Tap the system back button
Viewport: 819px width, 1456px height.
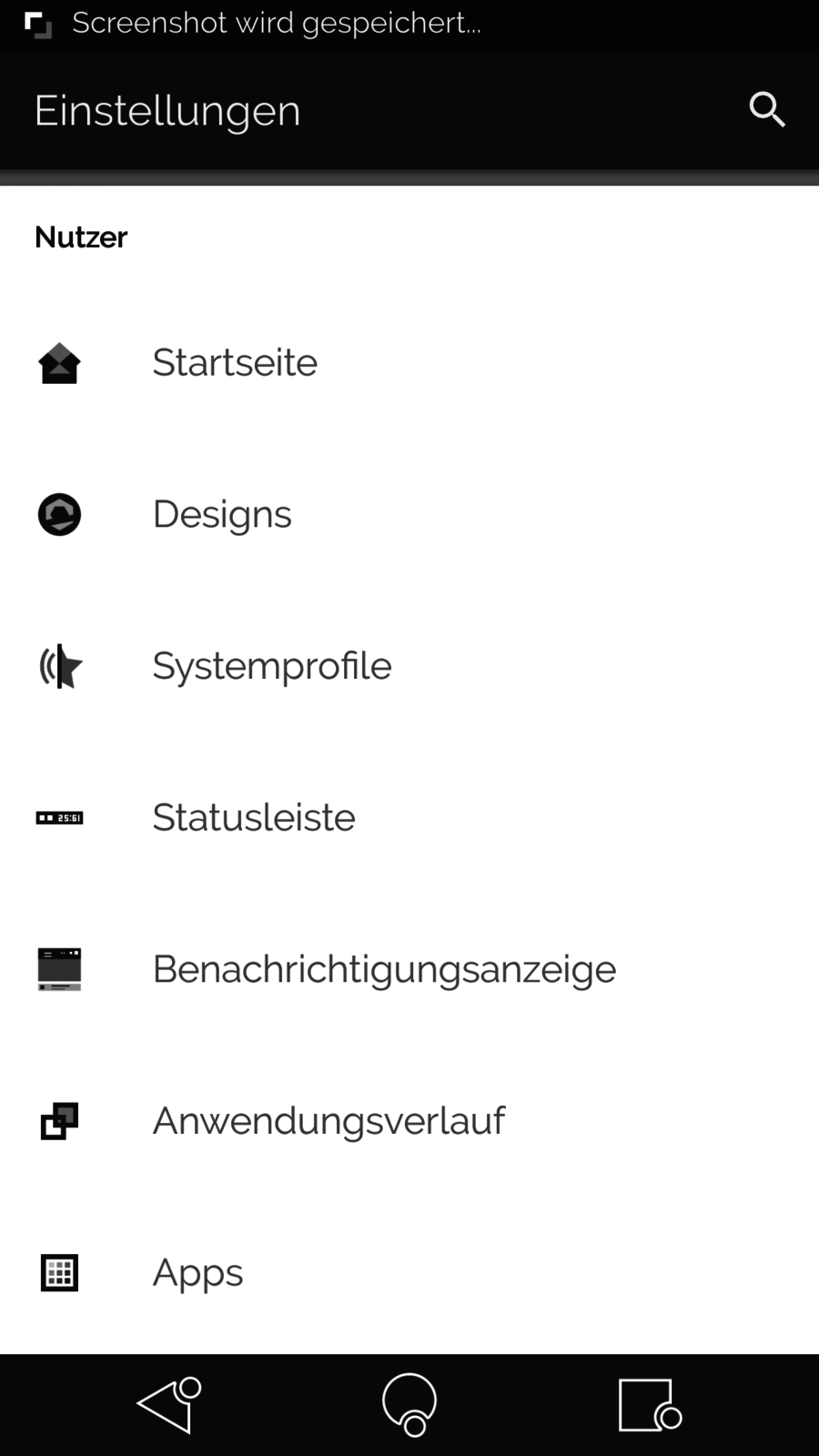point(169,1404)
